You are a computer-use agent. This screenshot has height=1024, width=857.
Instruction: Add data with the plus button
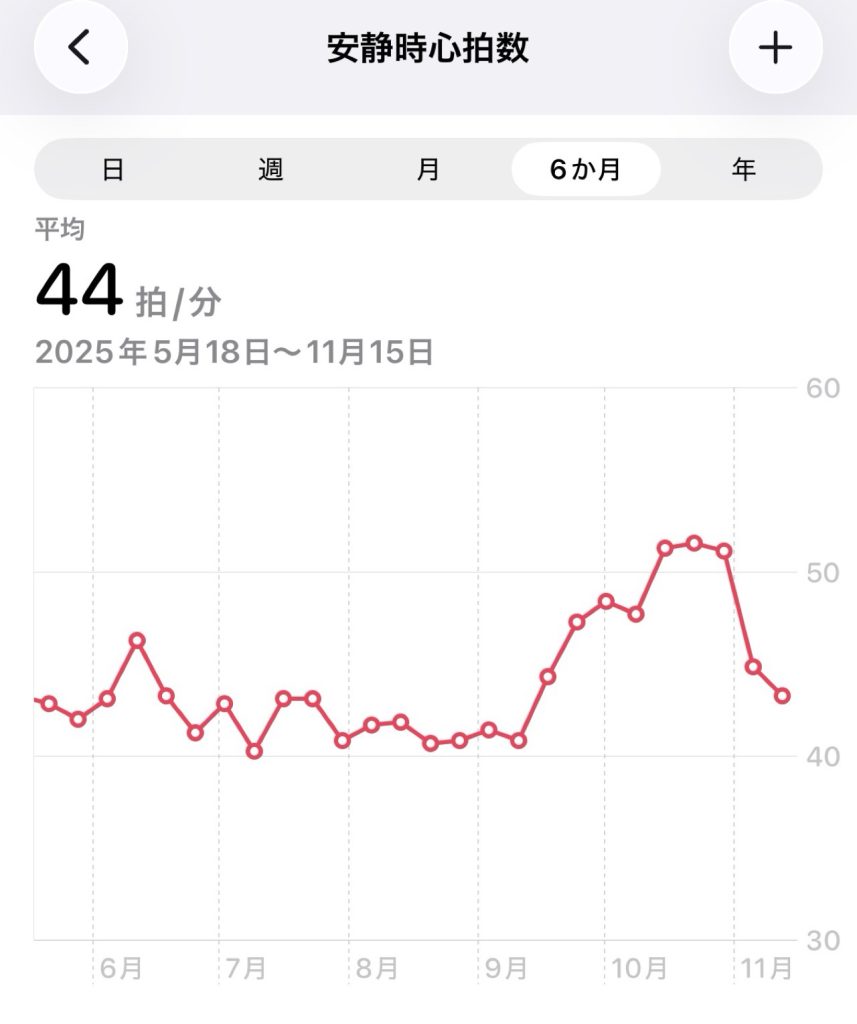click(x=775, y=47)
